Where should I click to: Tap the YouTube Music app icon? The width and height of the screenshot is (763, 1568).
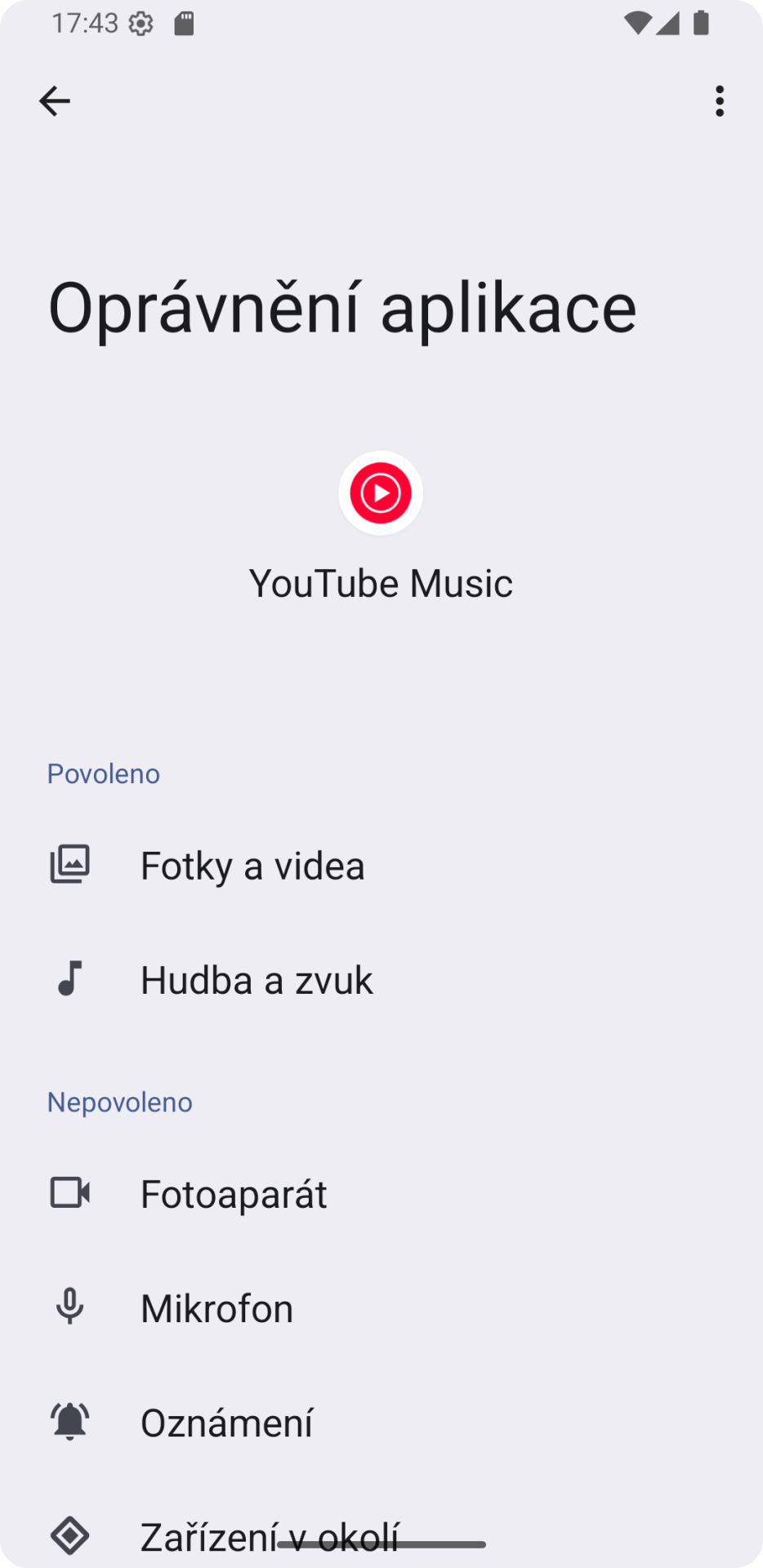(380, 492)
